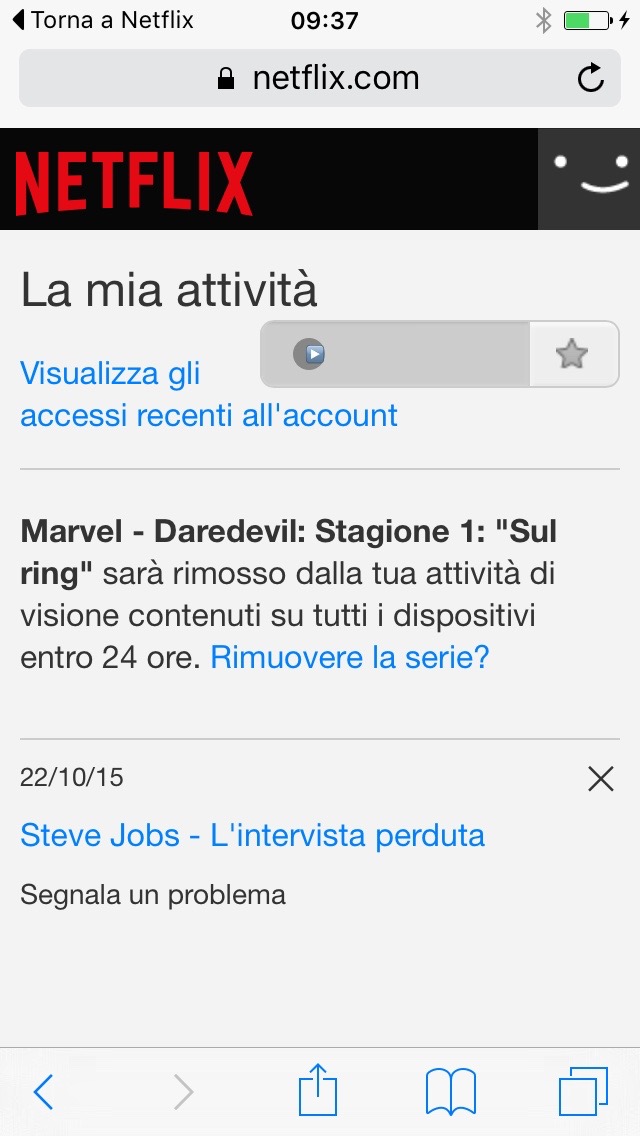Open "Visualizza gli accessi recenti all'account"
Viewport: 640px width, 1136px height.
208,395
